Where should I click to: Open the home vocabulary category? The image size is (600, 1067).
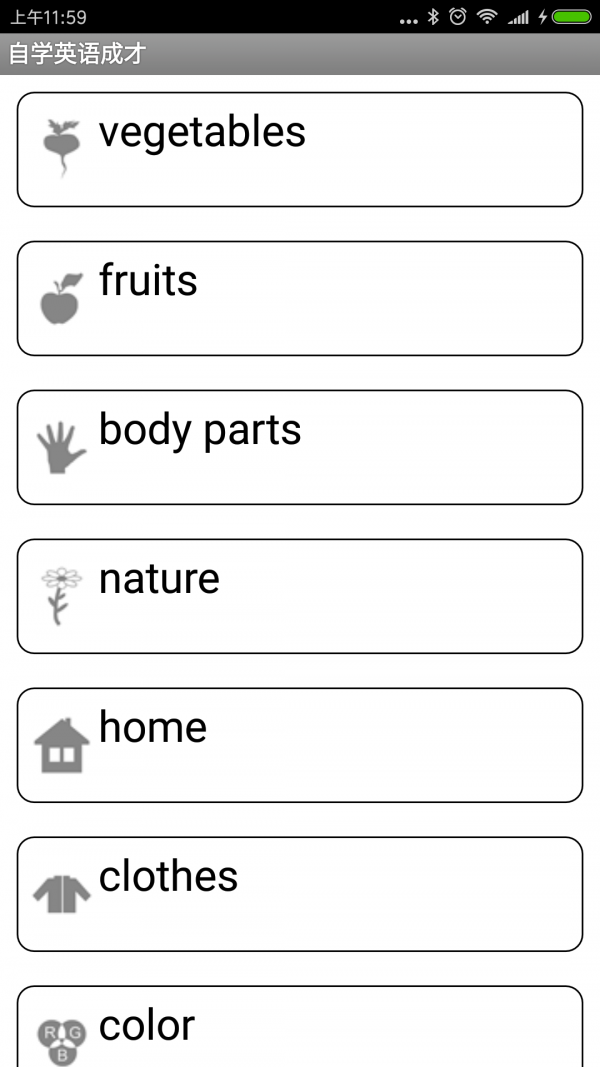[x=300, y=745]
